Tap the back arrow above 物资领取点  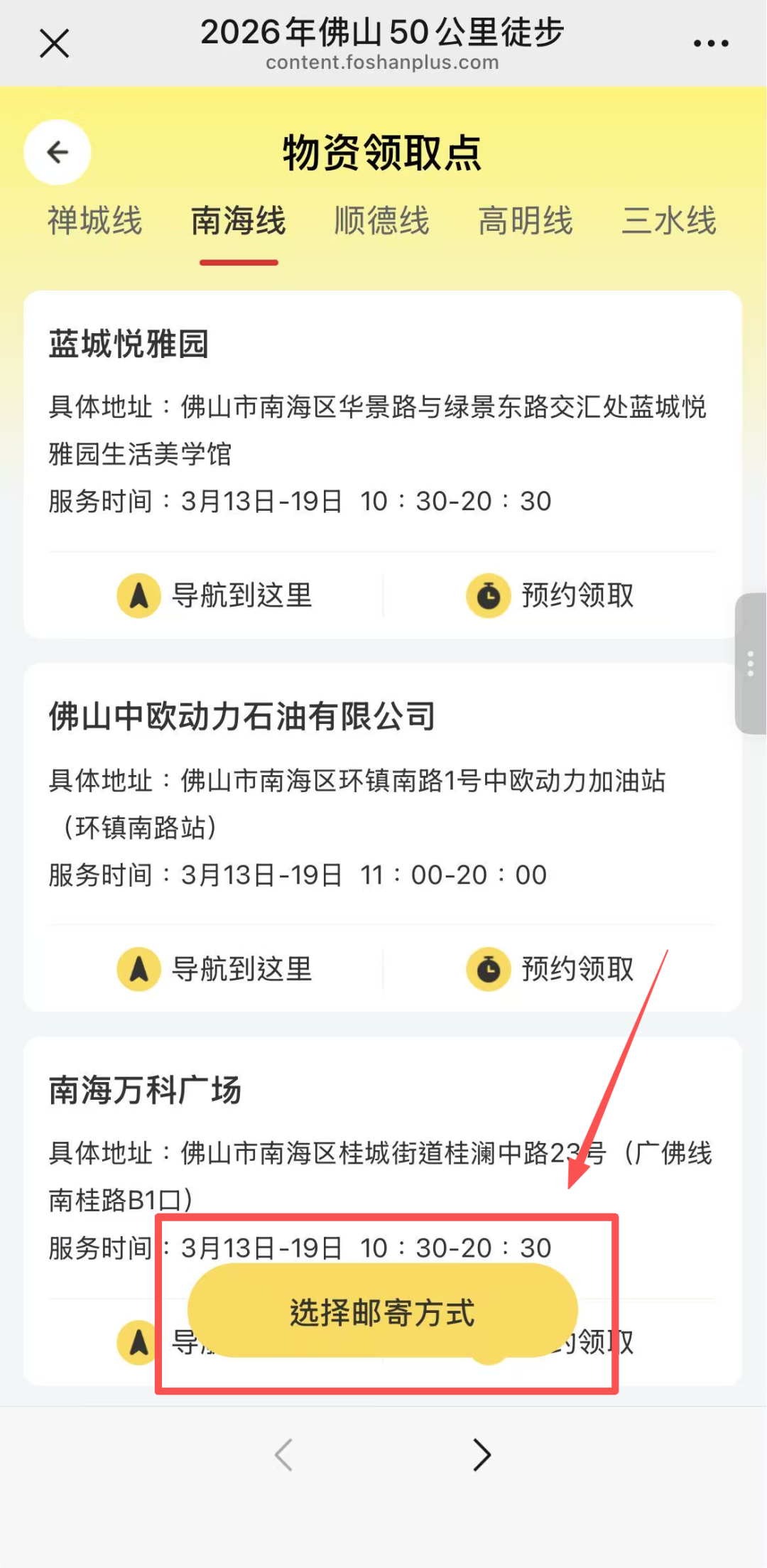(x=57, y=153)
